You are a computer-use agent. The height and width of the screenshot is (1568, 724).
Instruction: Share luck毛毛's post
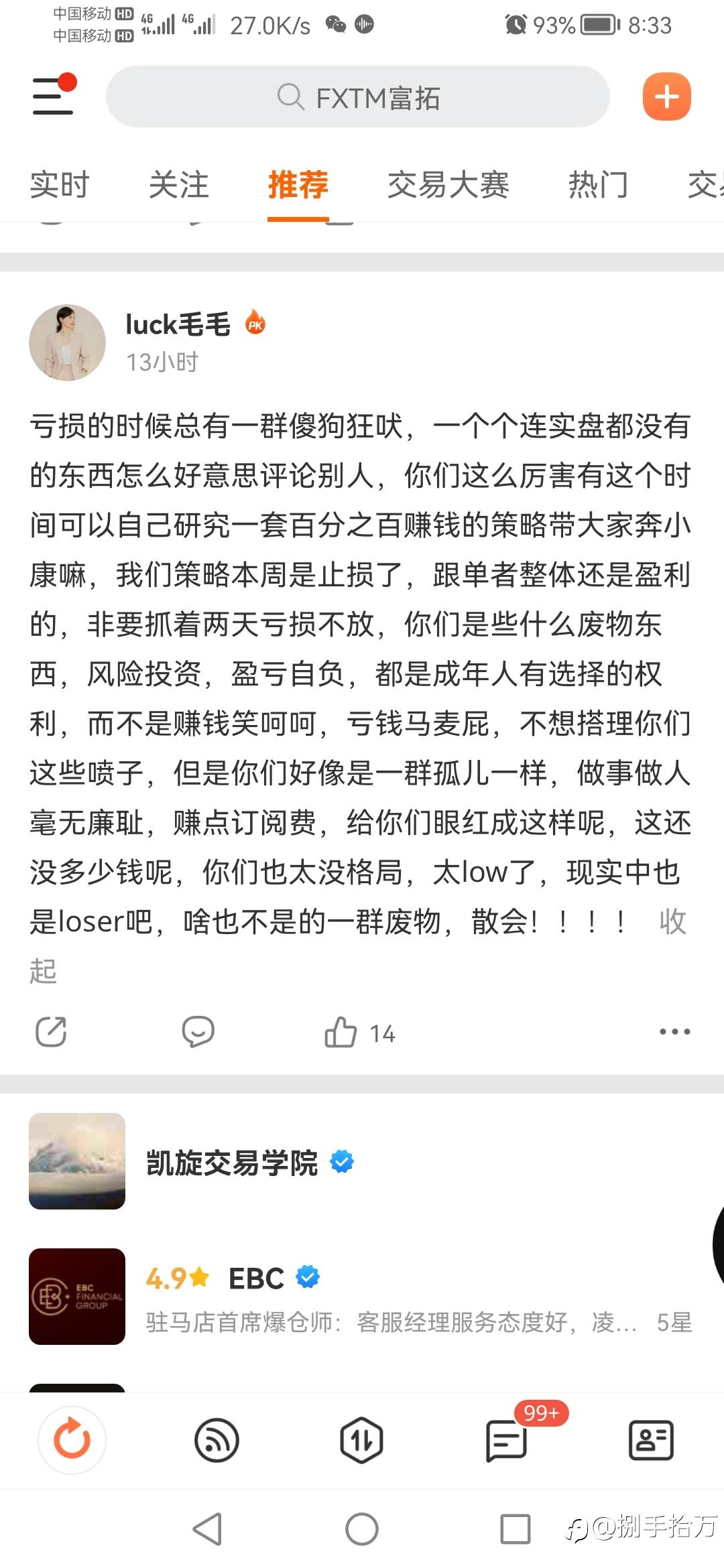click(x=51, y=1032)
